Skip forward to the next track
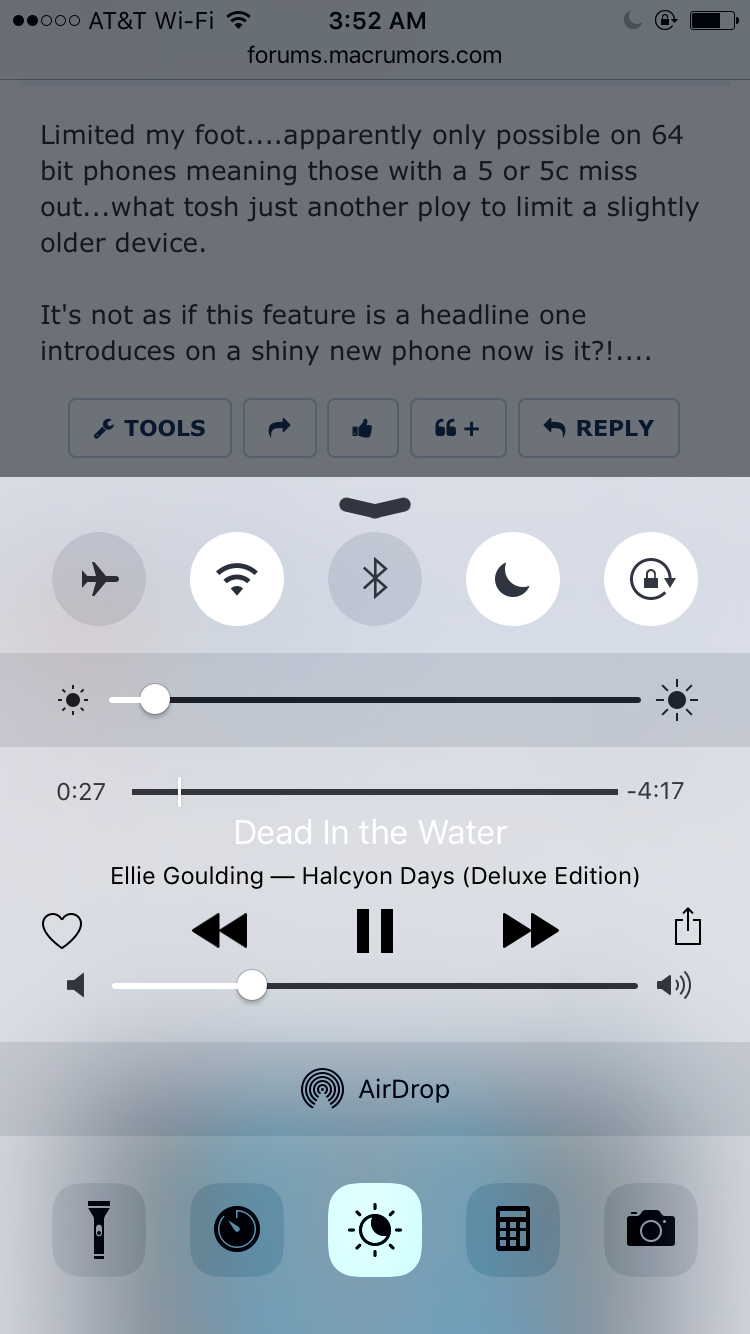Image resolution: width=750 pixels, height=1334 pixels. 531,931
